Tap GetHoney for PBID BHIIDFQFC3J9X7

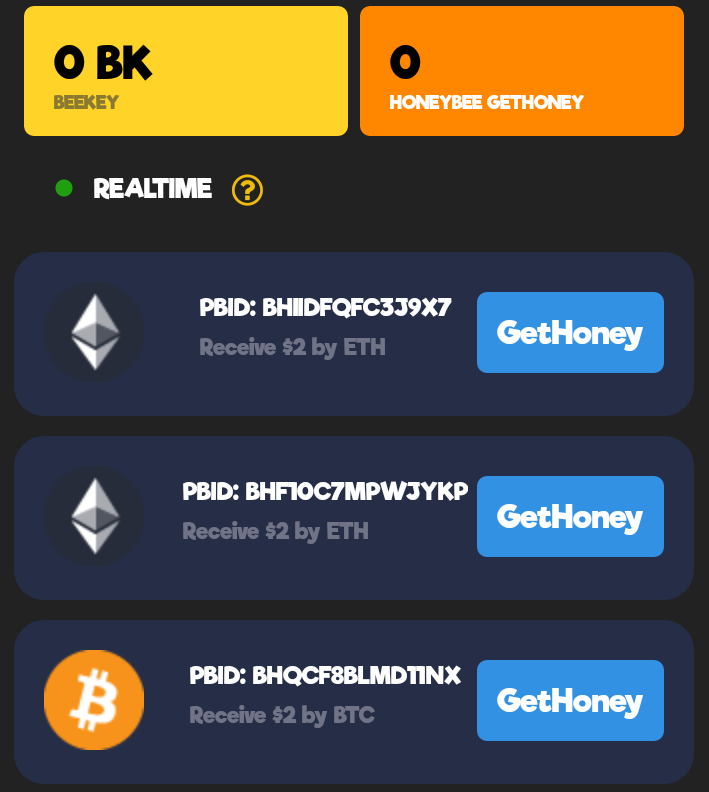(x=570, y=332)
